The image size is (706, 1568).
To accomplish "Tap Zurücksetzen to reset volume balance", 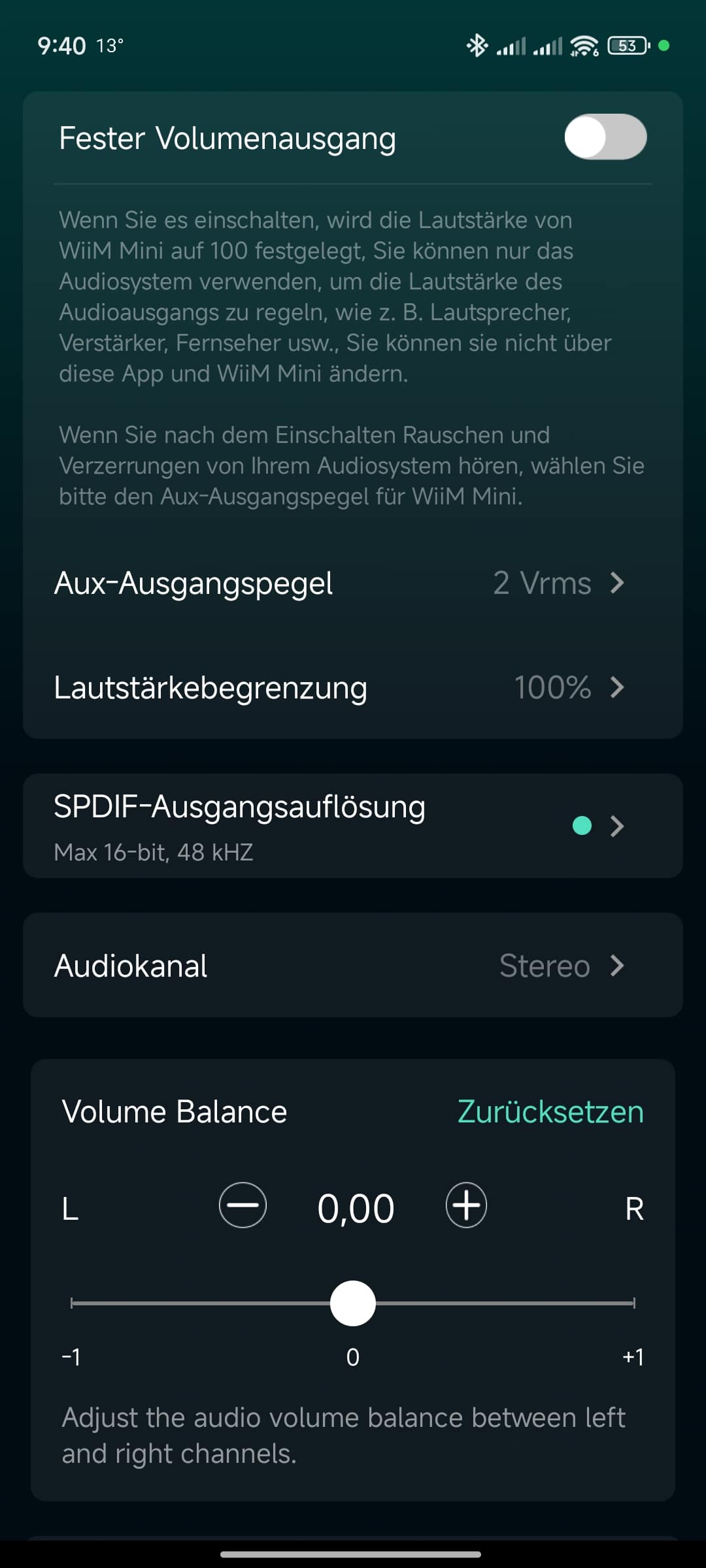I will tap(550, 1112).
